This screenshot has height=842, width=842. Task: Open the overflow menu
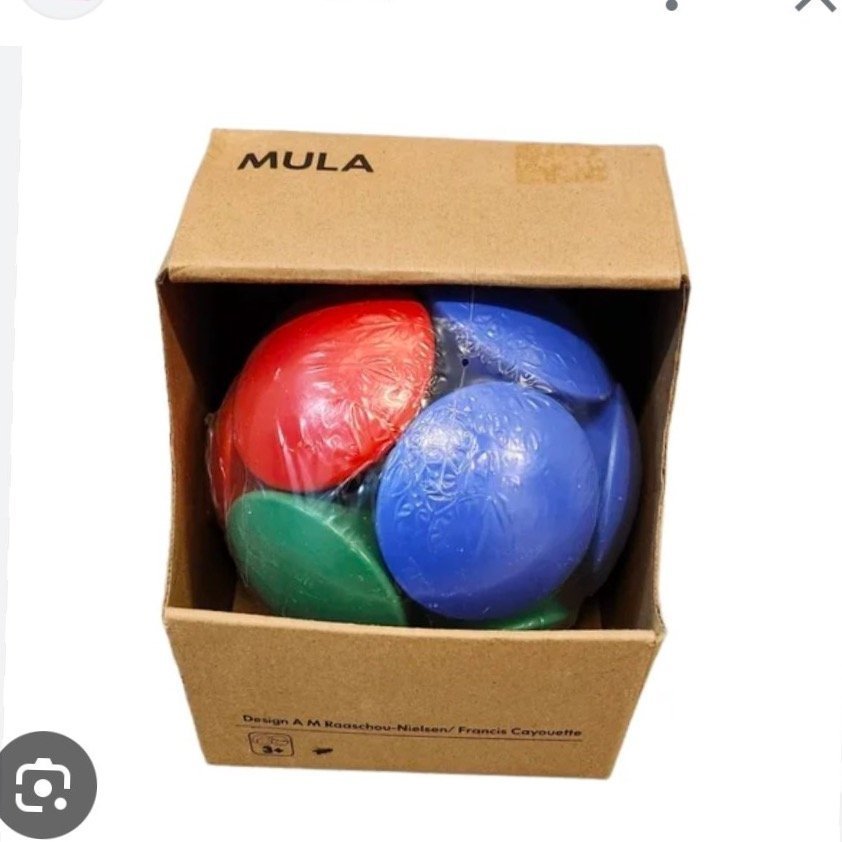click(x=672, y=5)
